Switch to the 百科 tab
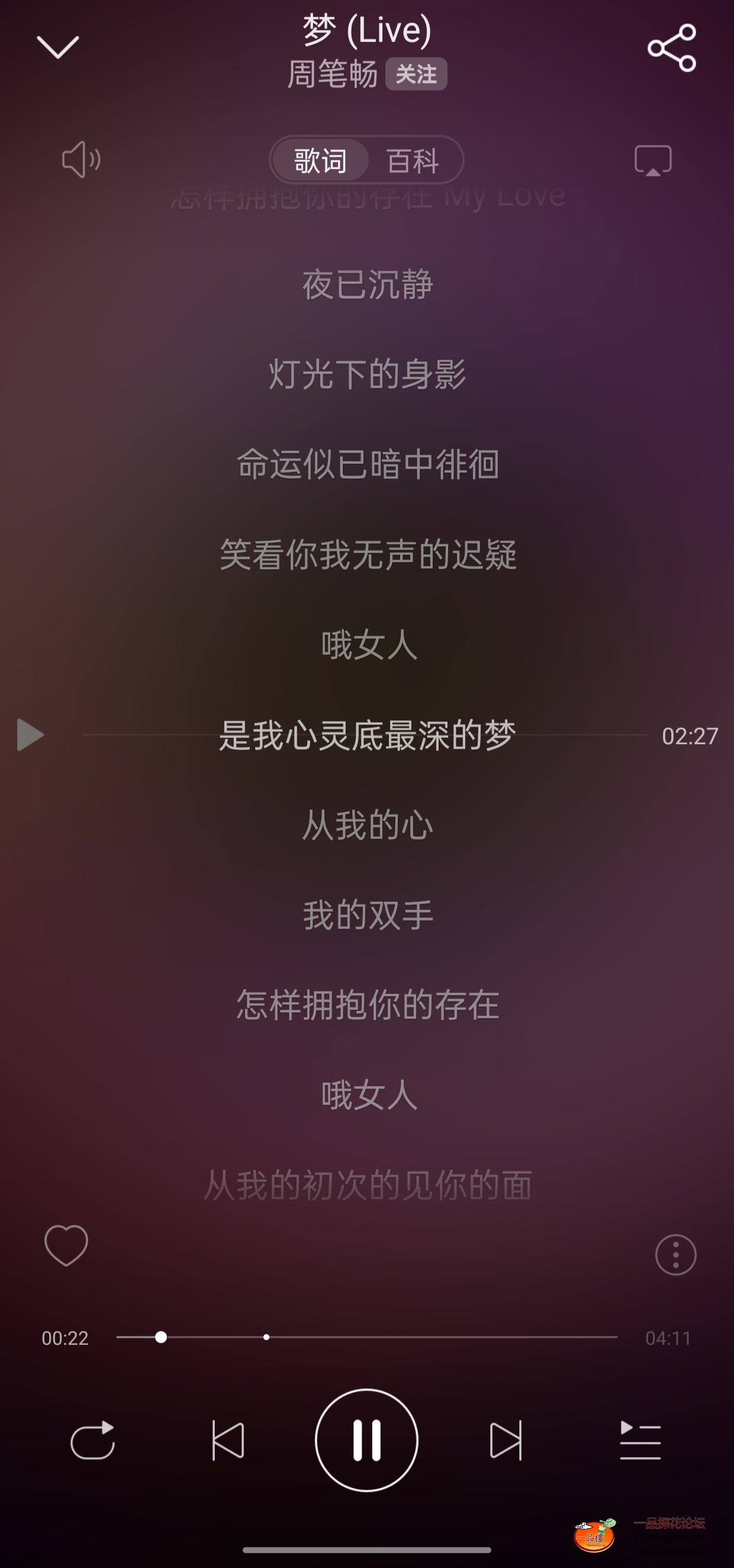 (413, 161)
